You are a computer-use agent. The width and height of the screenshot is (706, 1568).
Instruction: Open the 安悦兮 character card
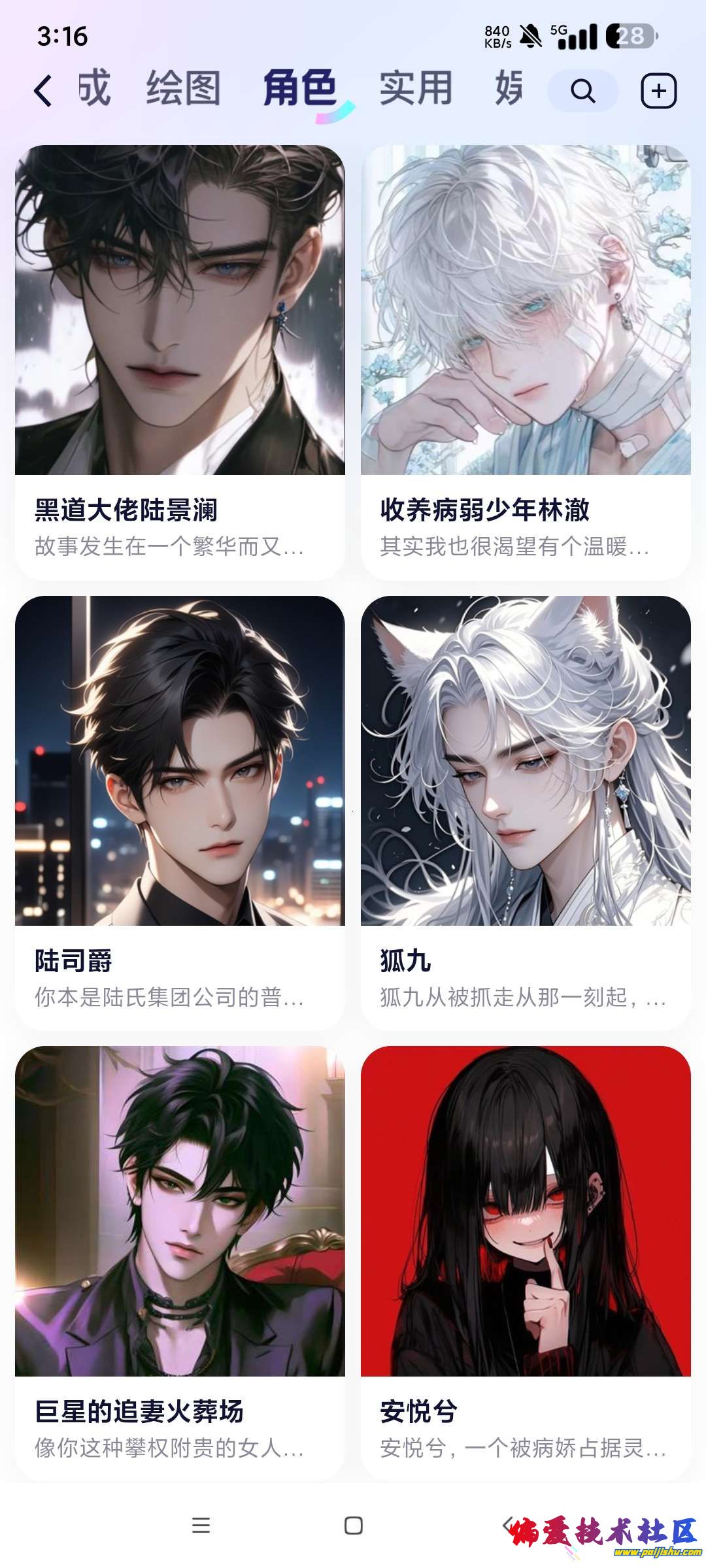coord(526,1264)
